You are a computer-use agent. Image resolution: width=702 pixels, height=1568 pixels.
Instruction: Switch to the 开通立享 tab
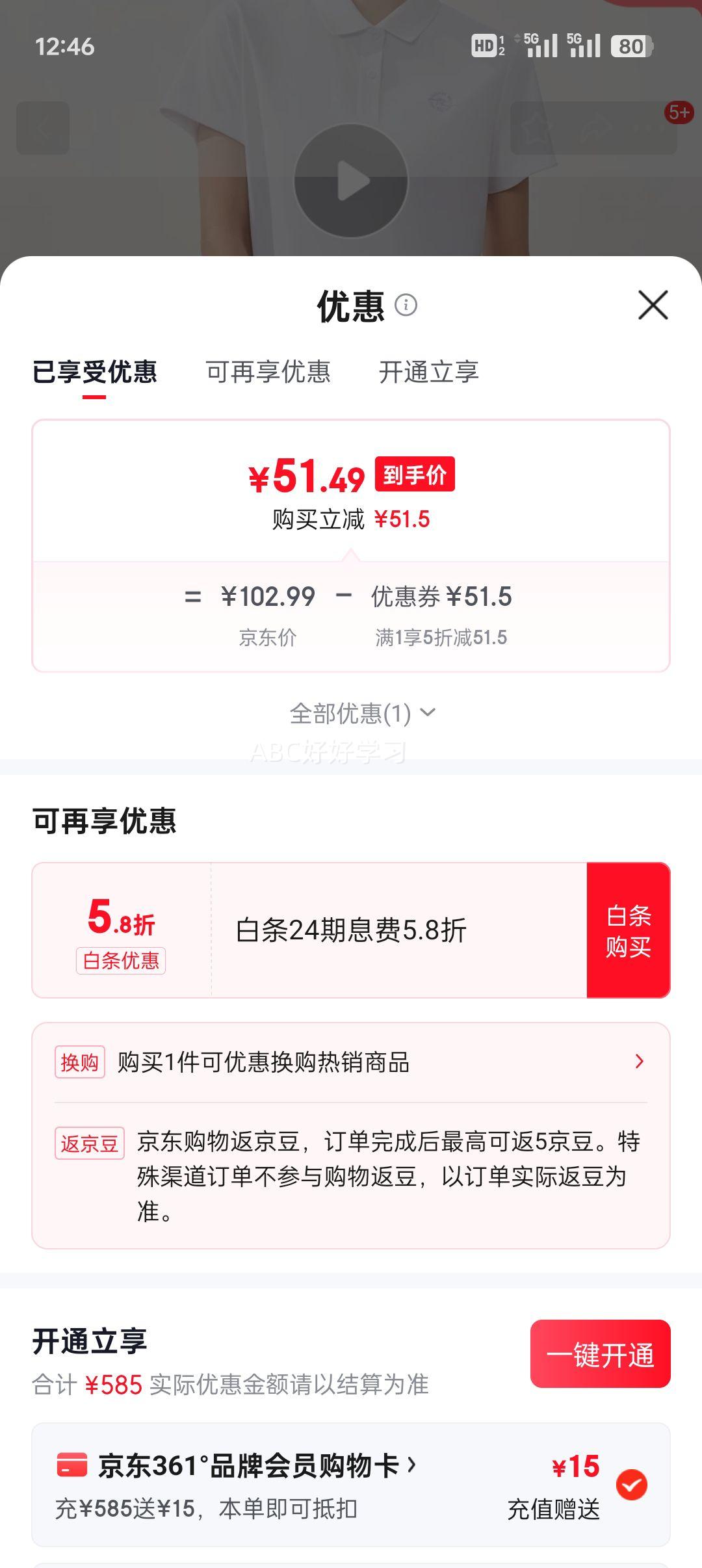(429, 372)
